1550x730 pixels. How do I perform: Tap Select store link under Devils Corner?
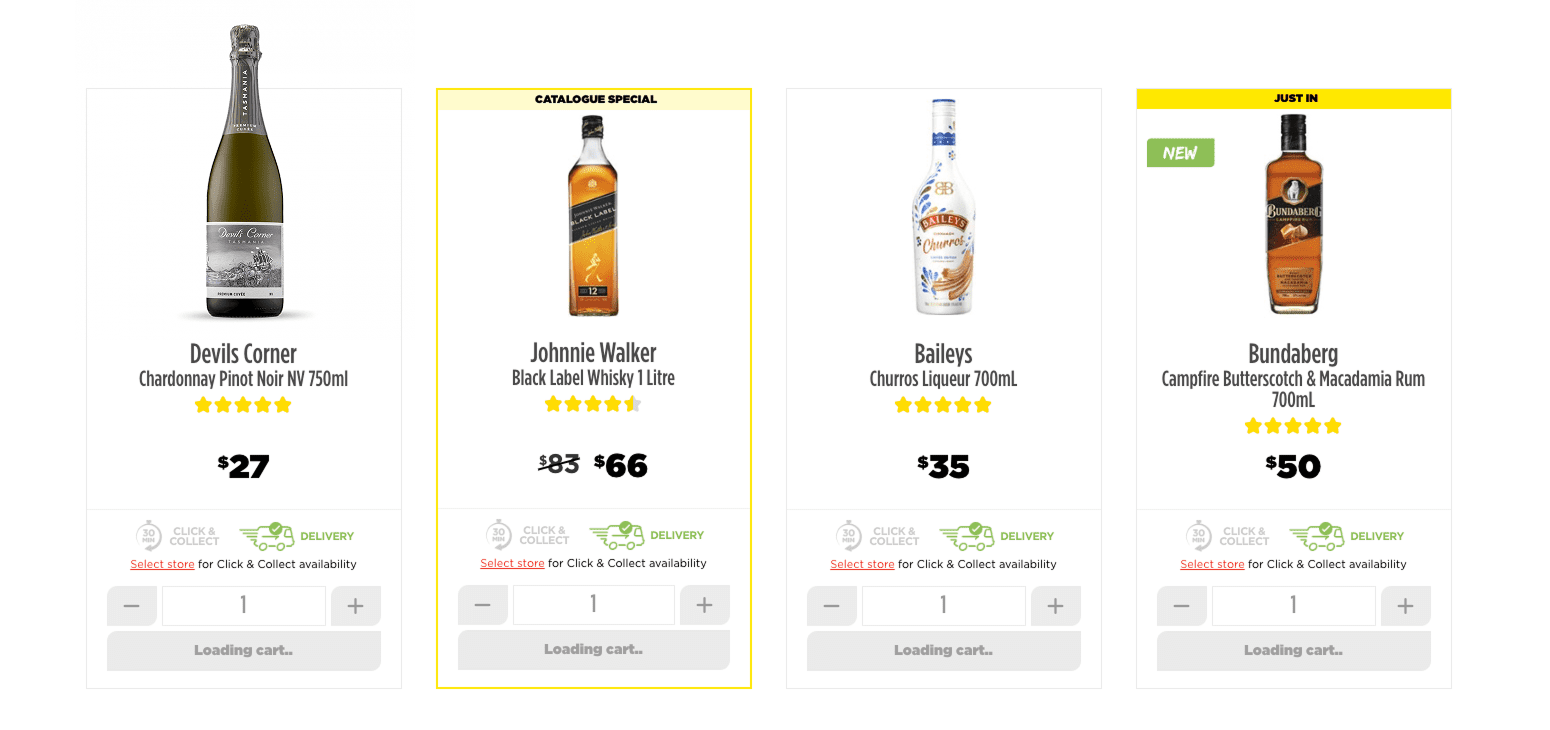162,564
